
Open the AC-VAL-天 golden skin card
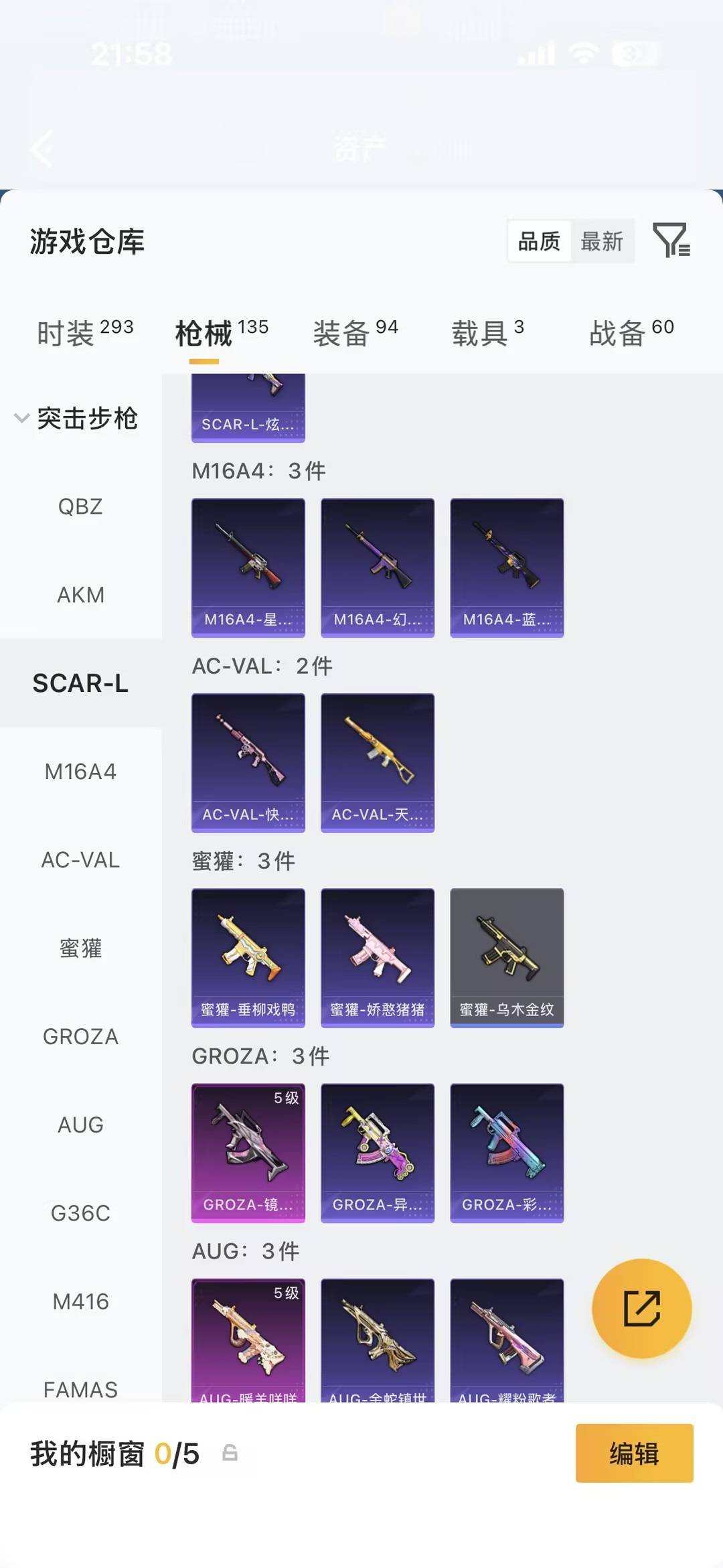pos(378,763)
